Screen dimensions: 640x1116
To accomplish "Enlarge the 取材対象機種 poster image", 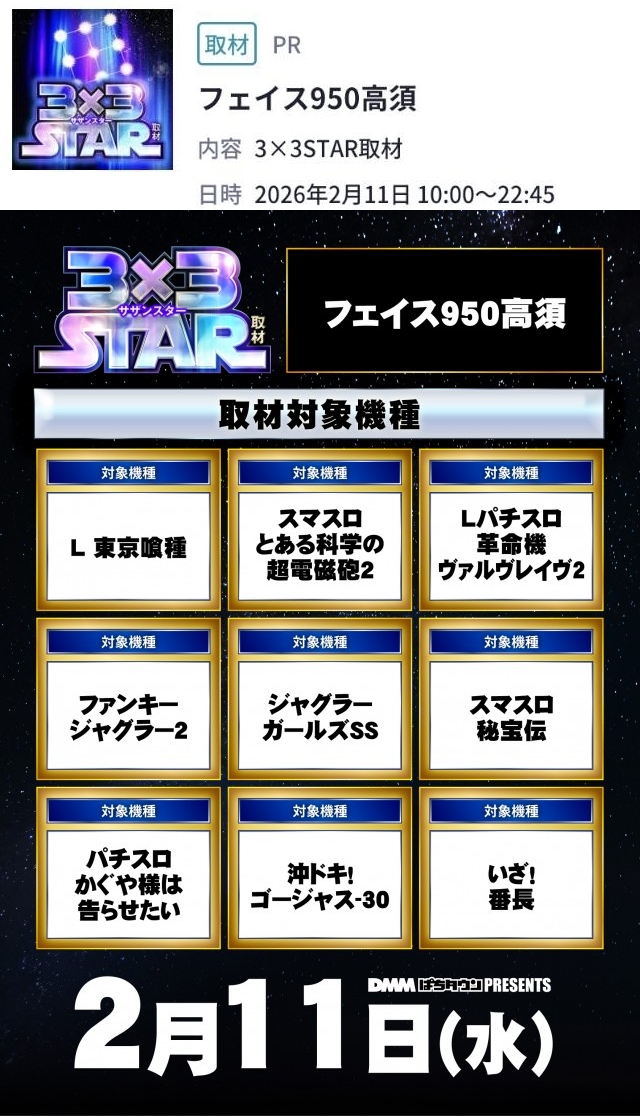I will [x=320, y=660].
